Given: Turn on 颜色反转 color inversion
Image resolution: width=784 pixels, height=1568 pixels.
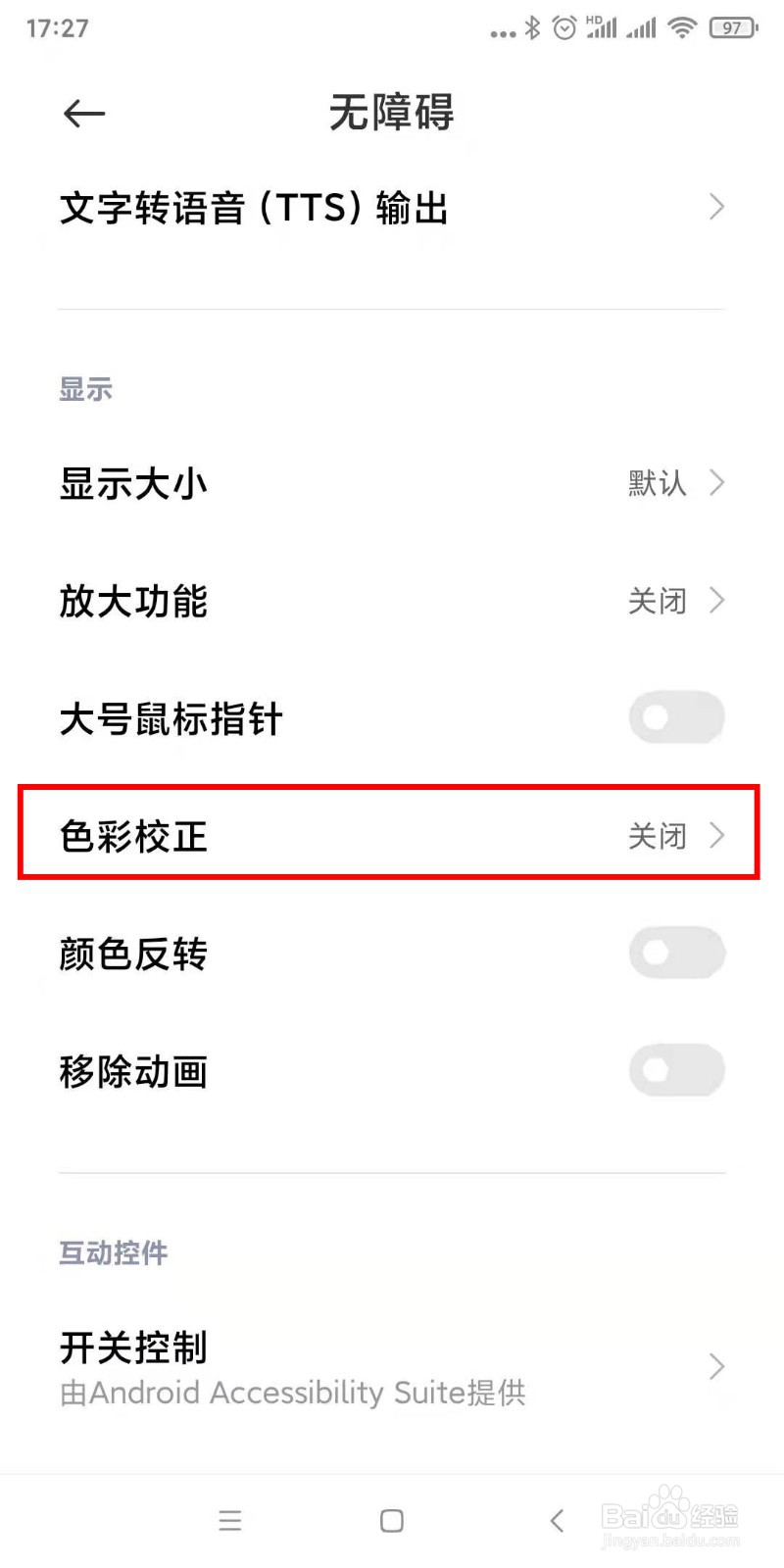Looking at the screenshot, I should 677,953.
